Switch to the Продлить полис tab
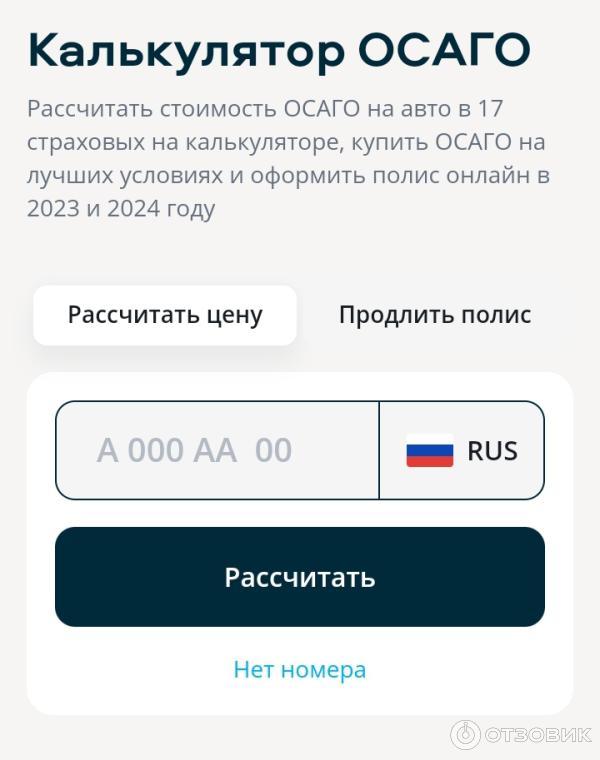Viewport: 600px width, 760px height. tap(434, 315)
